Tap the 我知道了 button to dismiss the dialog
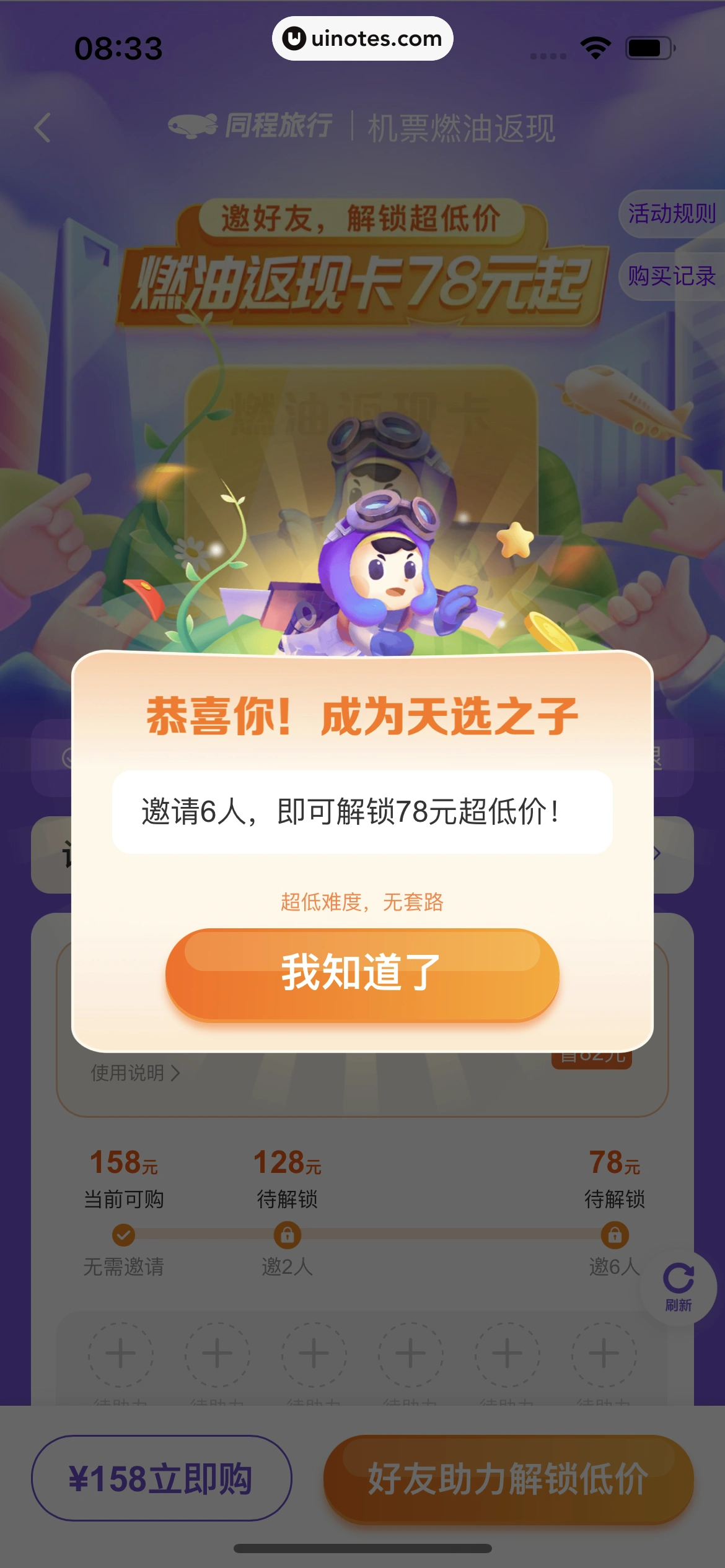This screenshot has height=1568, width=725. click(x=362, y=973)
